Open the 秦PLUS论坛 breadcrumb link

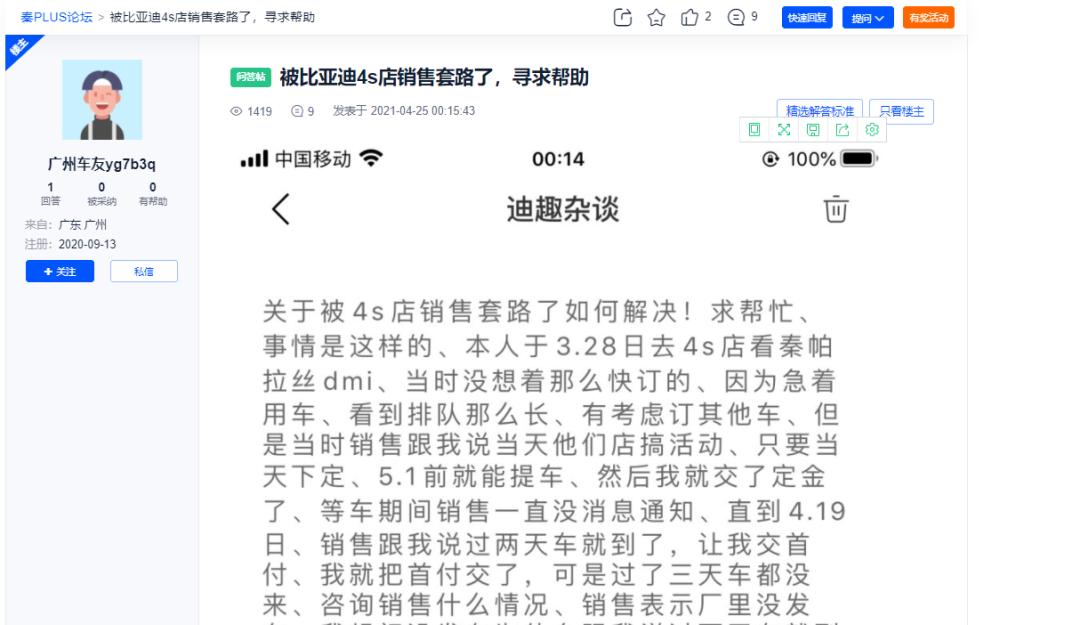point(56,17)
